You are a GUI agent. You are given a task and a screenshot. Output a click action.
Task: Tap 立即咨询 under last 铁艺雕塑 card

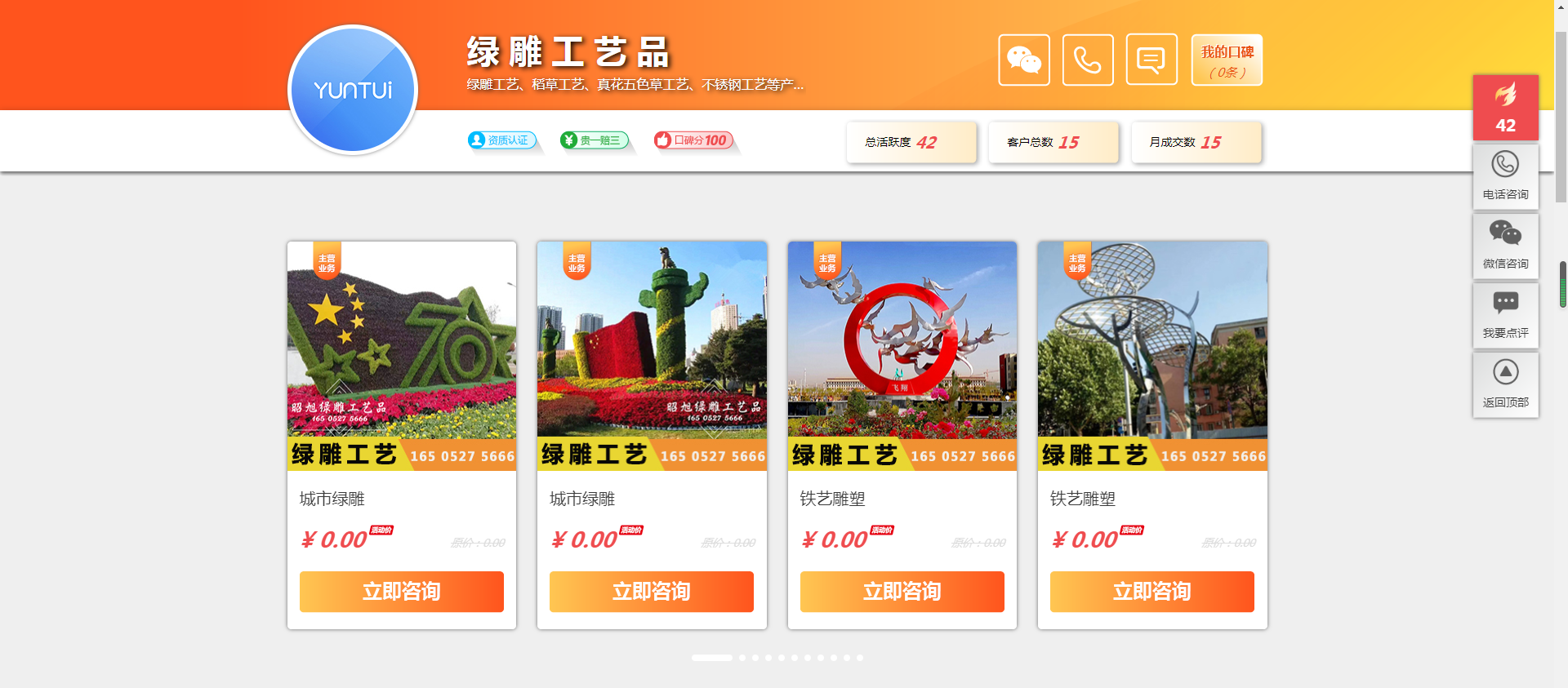tap(1151, 592)
